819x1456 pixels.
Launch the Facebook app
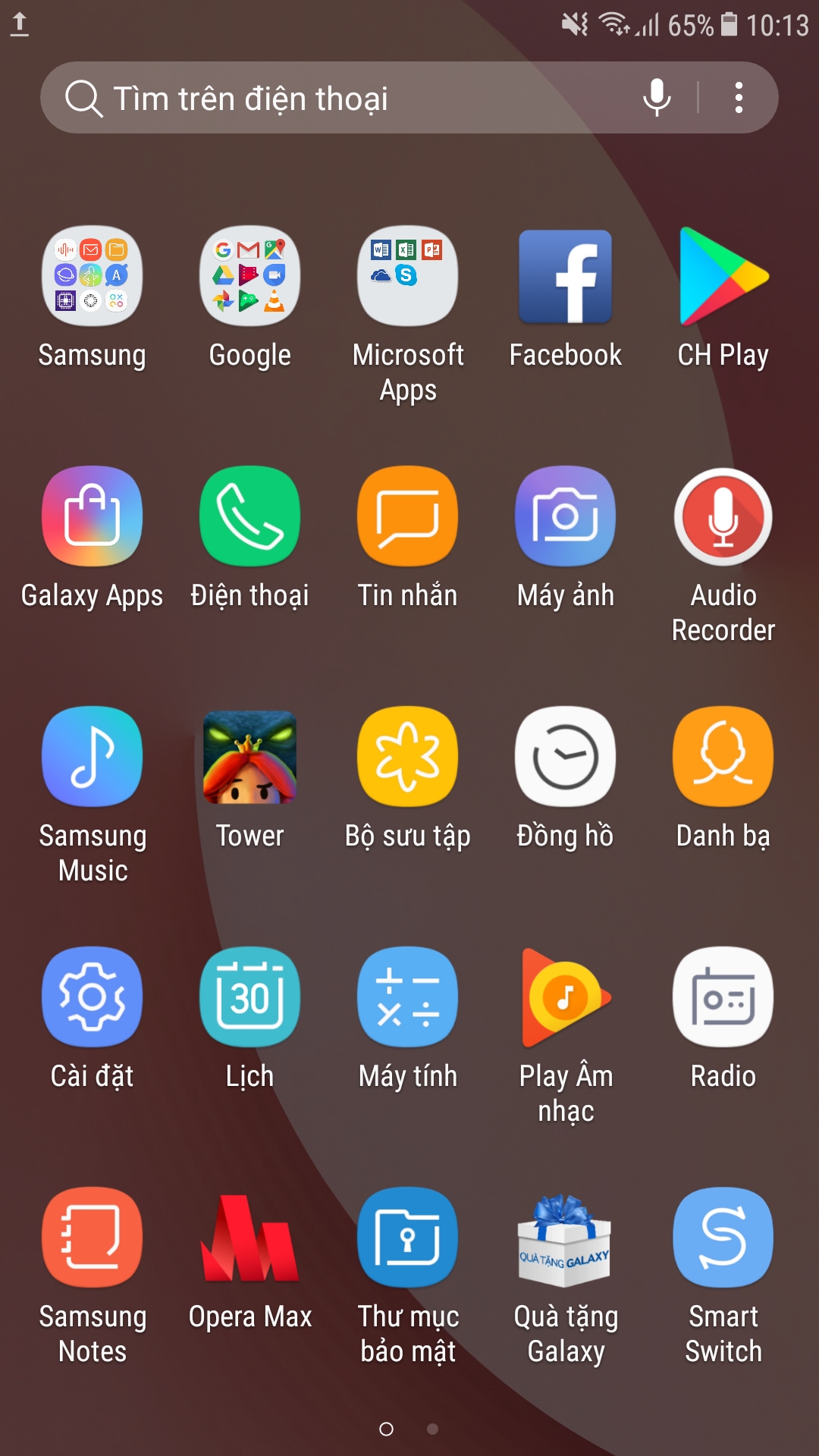(x=565, y=277)
